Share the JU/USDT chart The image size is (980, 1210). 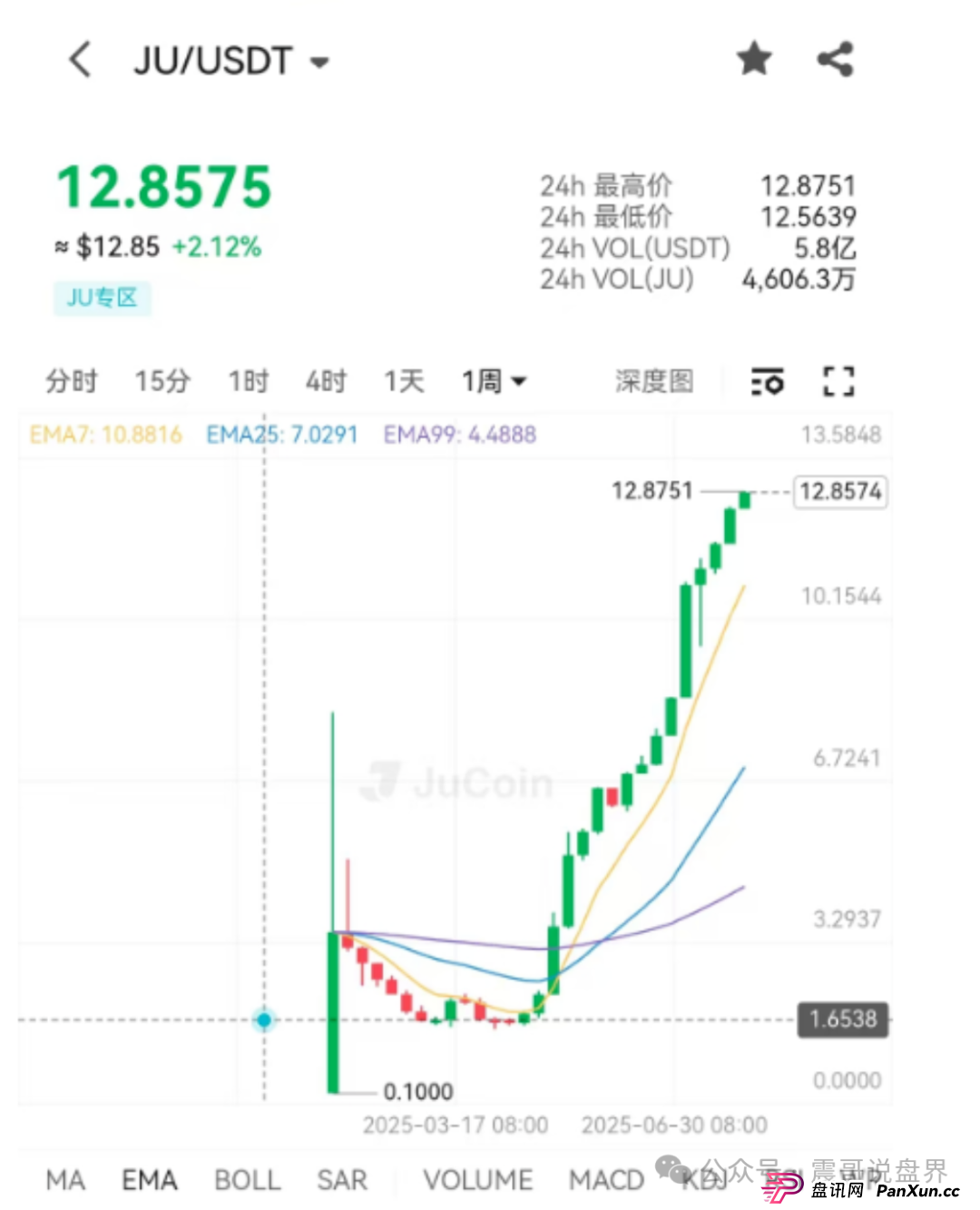pyautogui.click(x=835, y=57)
